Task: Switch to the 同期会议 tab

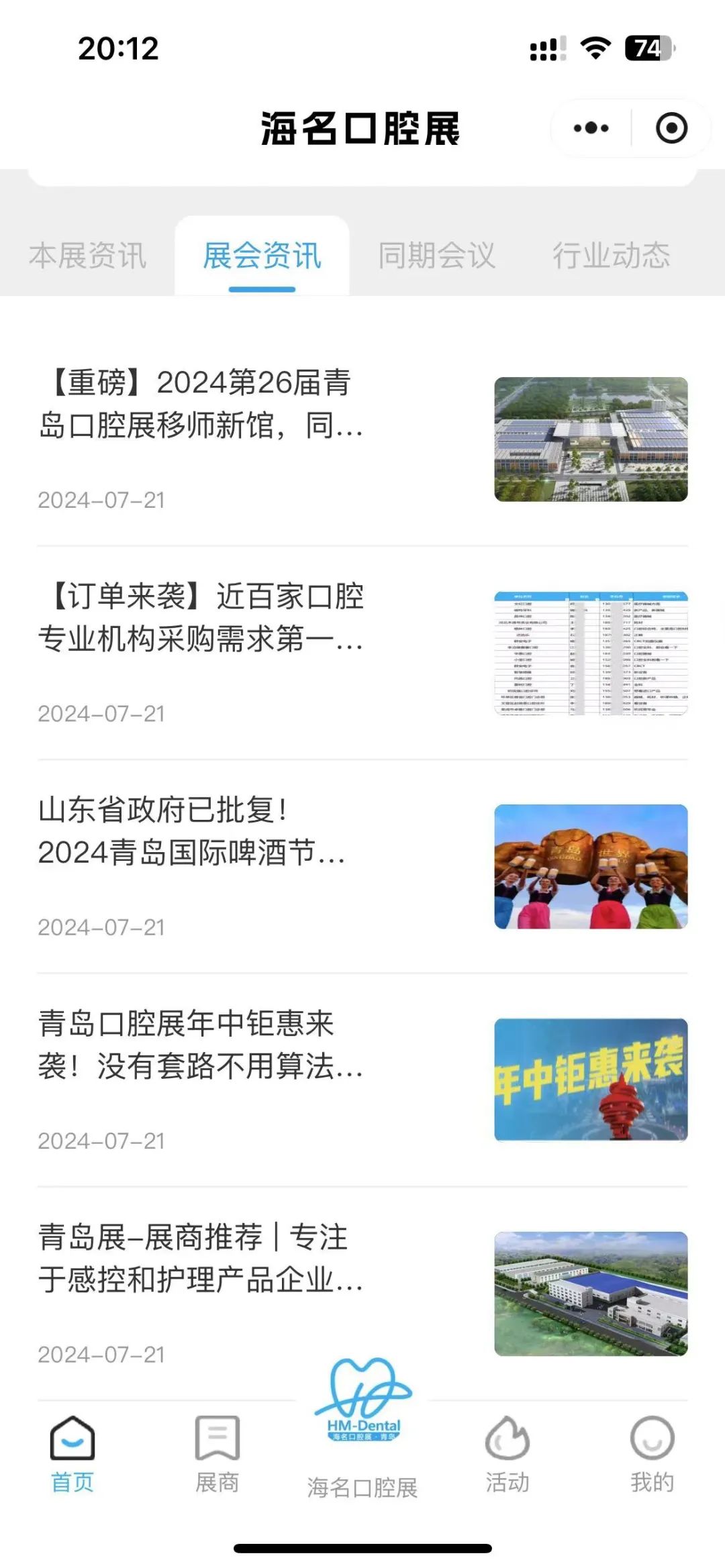Action: pos(436,256)
